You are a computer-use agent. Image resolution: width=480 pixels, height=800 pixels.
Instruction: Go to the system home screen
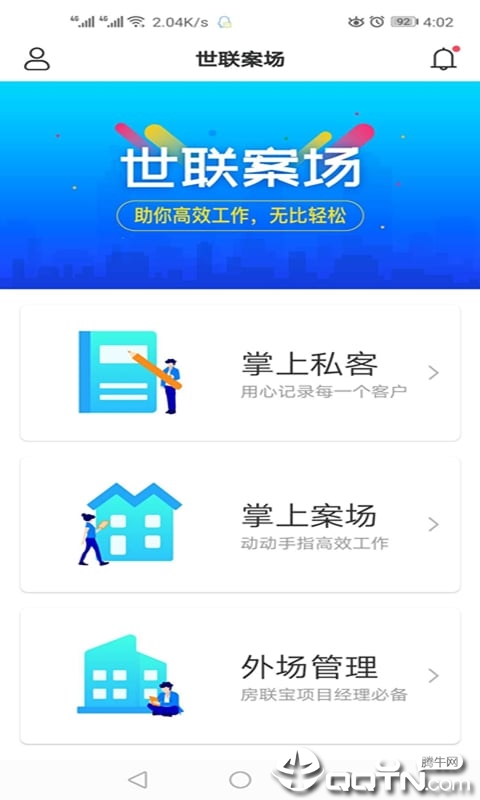[240, 779]
